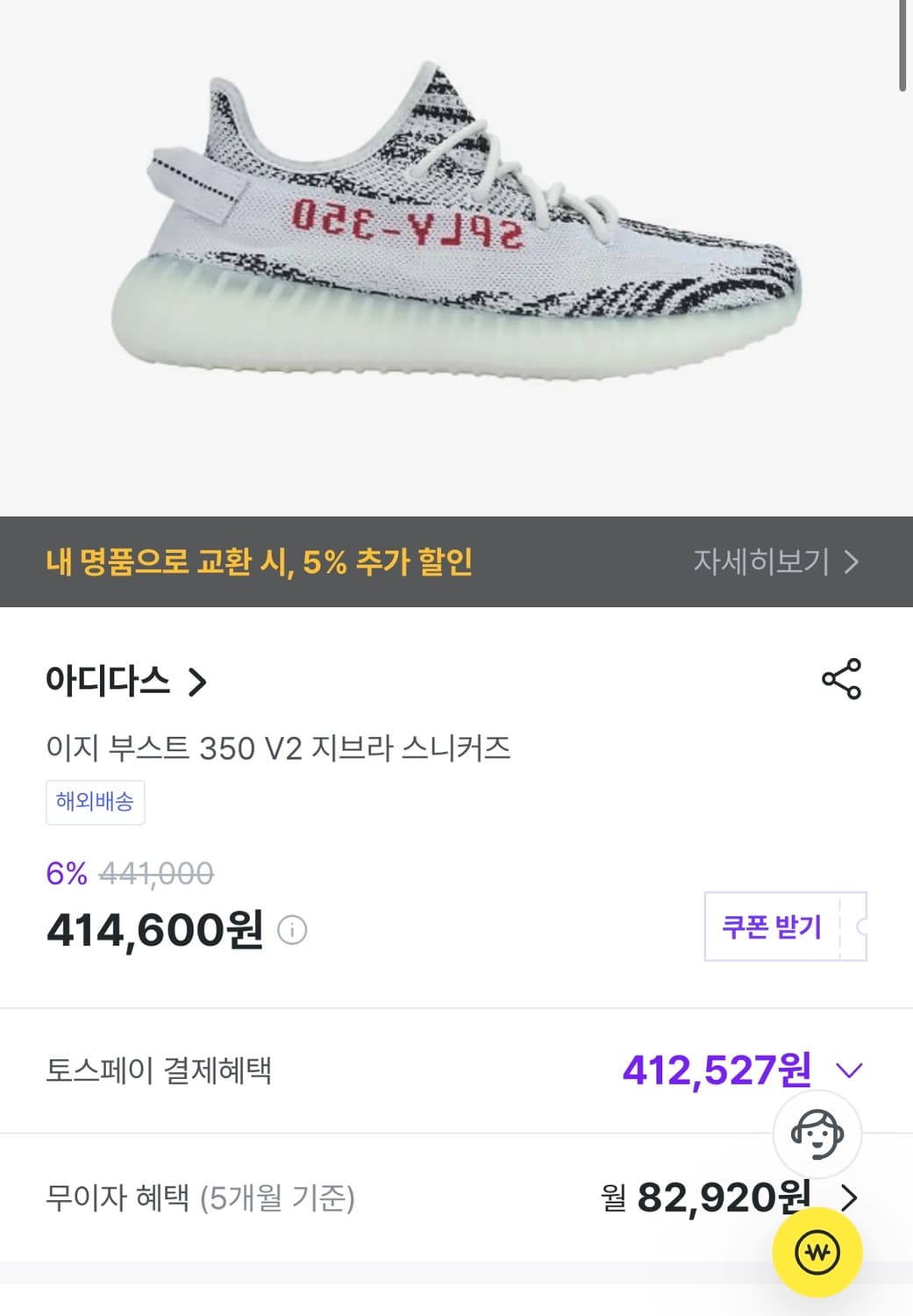Click the zebra sneaker product image

tap(456, 246)
